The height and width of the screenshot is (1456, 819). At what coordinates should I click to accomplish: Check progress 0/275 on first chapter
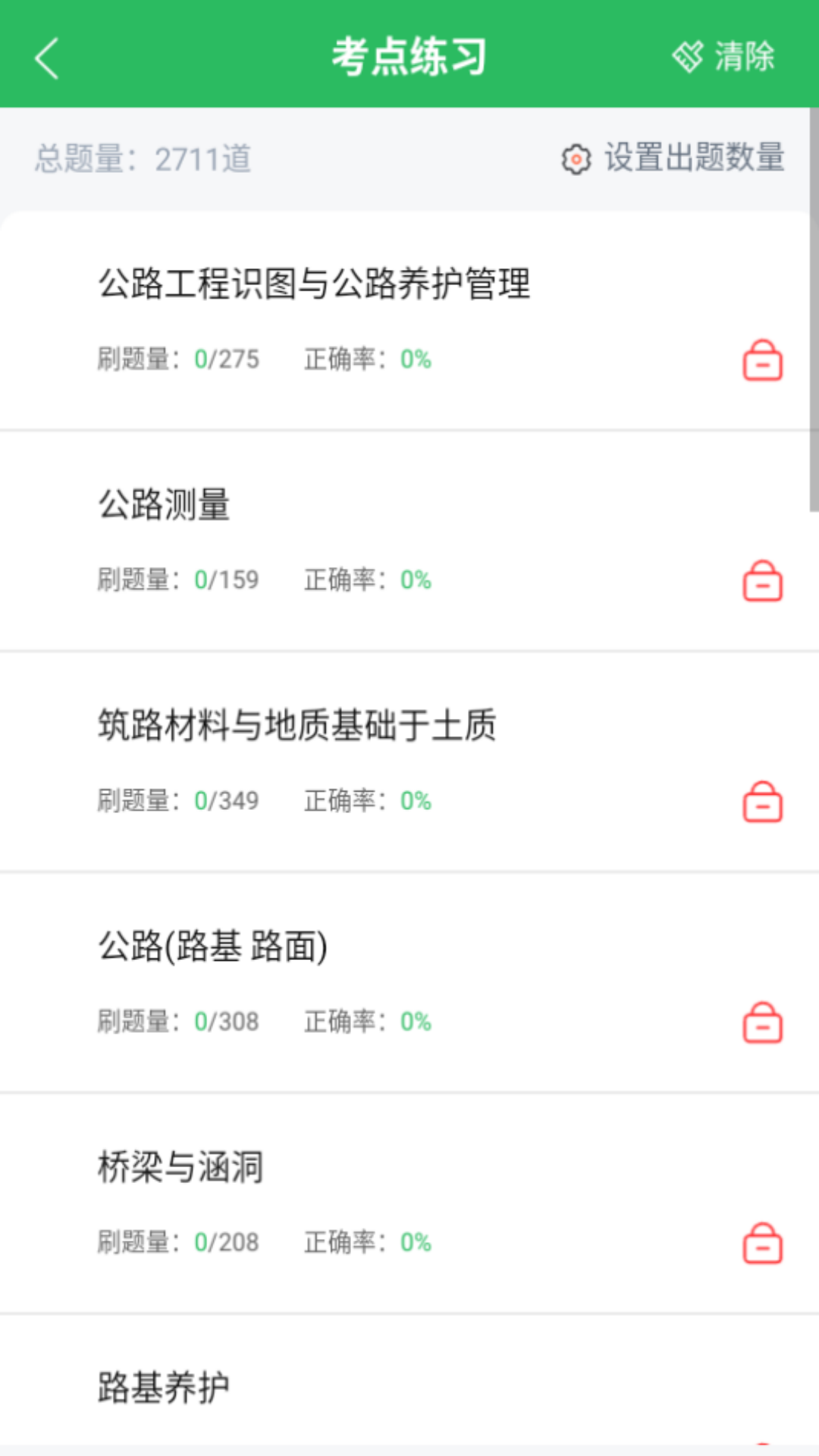click(x=227, y=359)
